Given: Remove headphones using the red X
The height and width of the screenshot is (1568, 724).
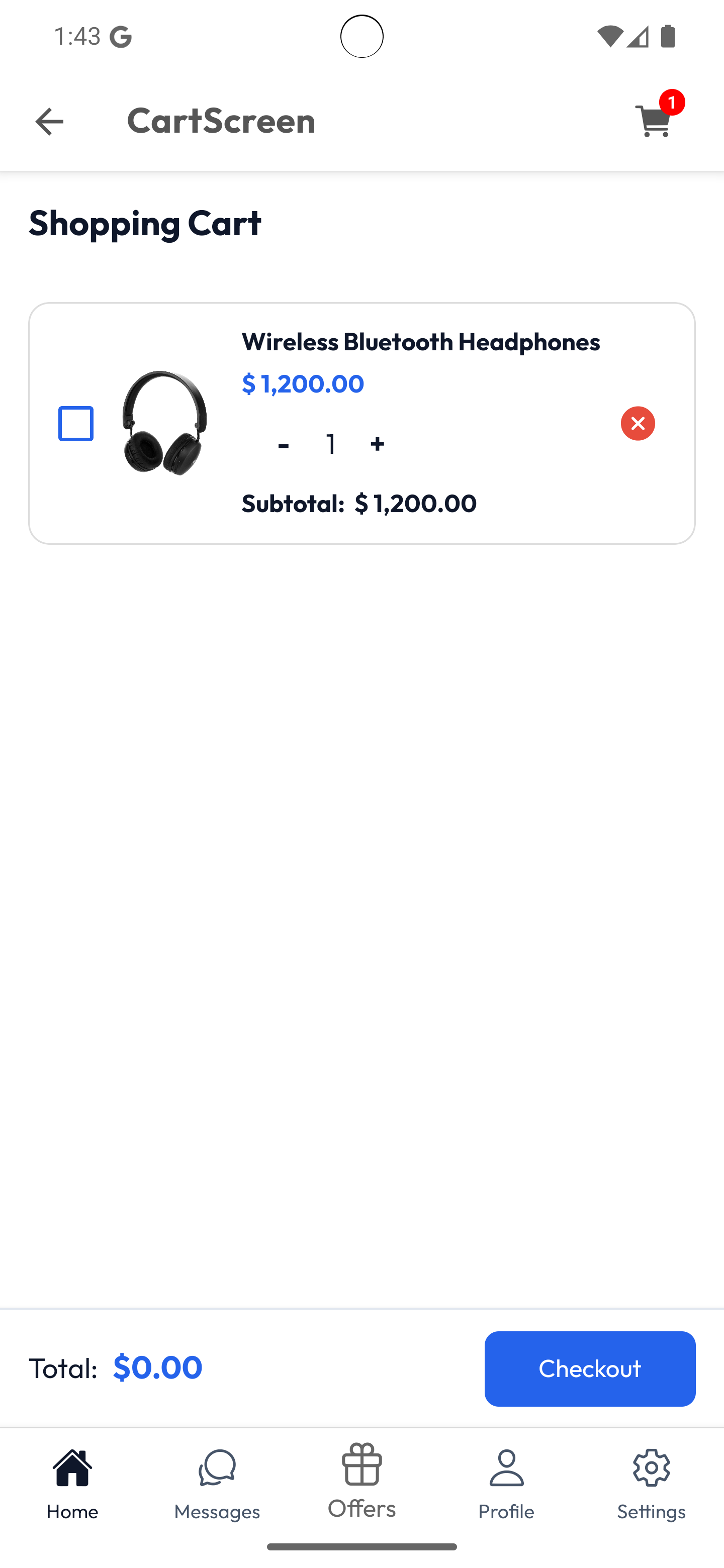Looking at the screenshot, I should click(x=638, y=423).
